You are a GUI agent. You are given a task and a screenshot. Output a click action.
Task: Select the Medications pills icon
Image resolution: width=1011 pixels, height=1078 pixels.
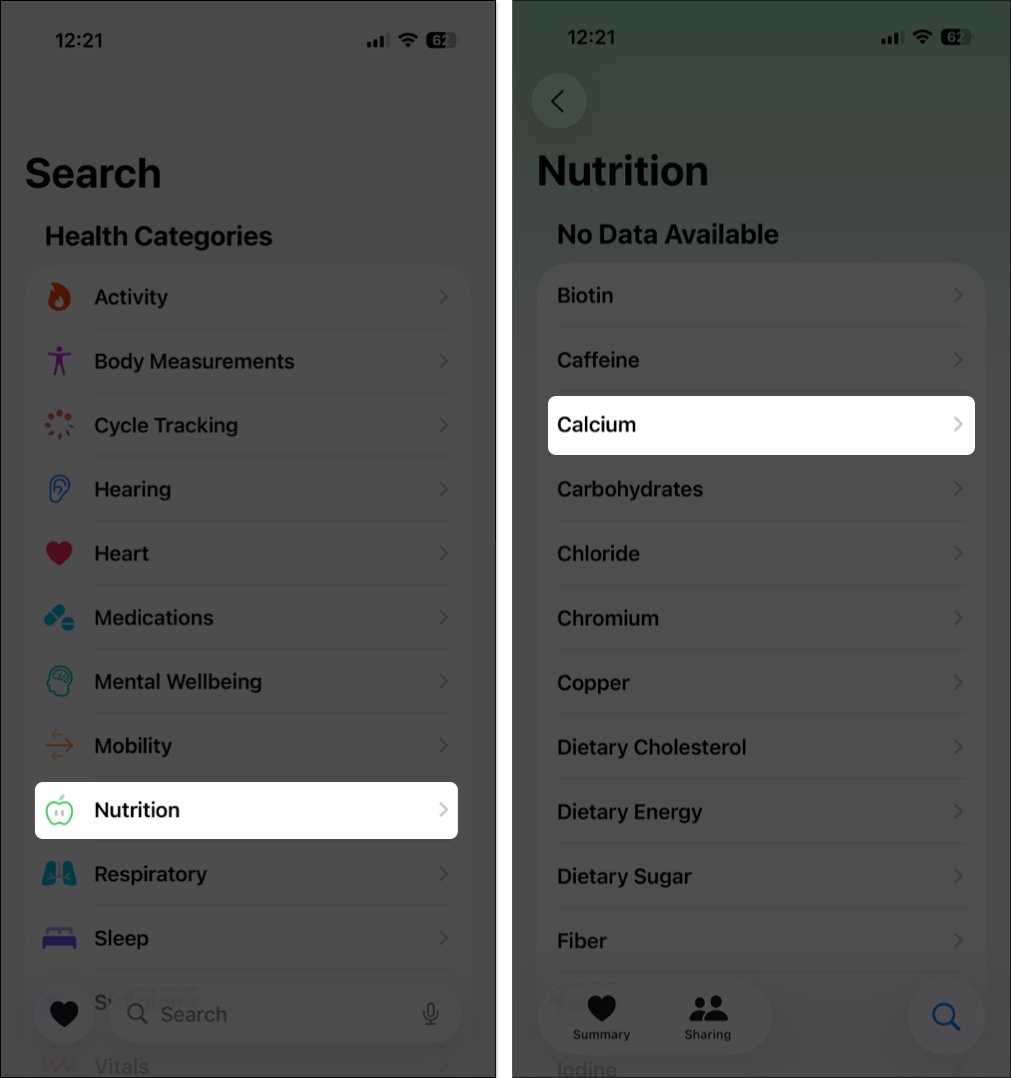coord(59,617)
